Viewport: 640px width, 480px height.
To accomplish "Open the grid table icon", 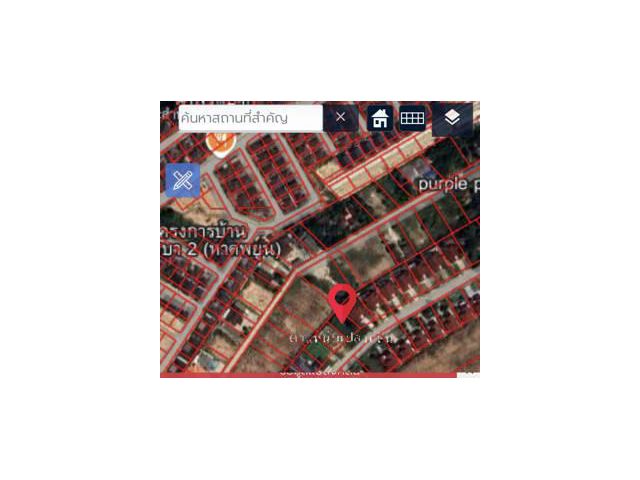I will (412, 118).
